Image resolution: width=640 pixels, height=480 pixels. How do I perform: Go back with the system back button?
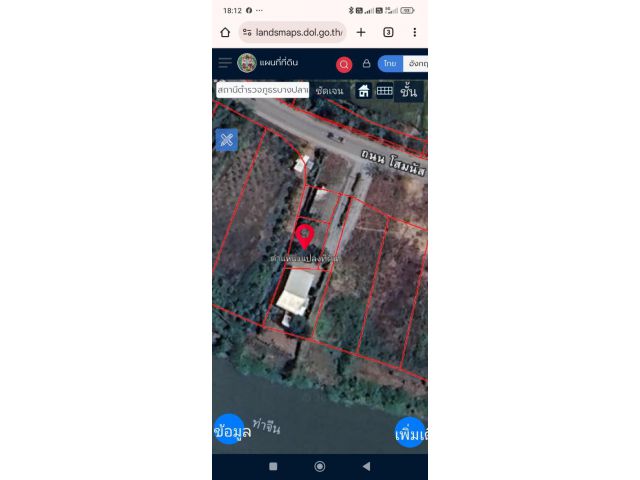tap(366, 466)
